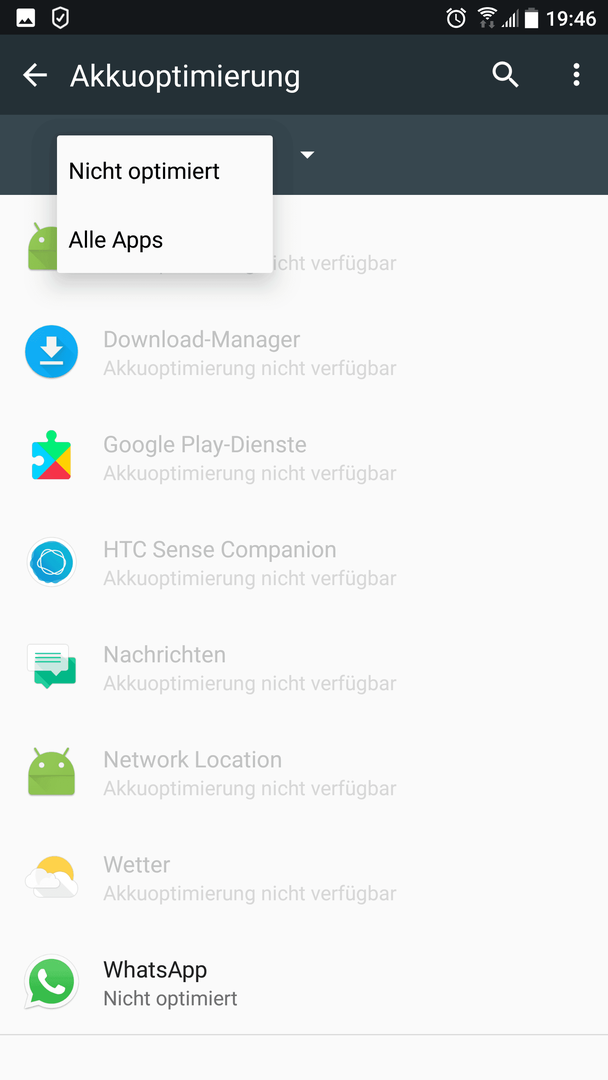Open the overflow menu
Screen dimensions: 608x1080
576,74
